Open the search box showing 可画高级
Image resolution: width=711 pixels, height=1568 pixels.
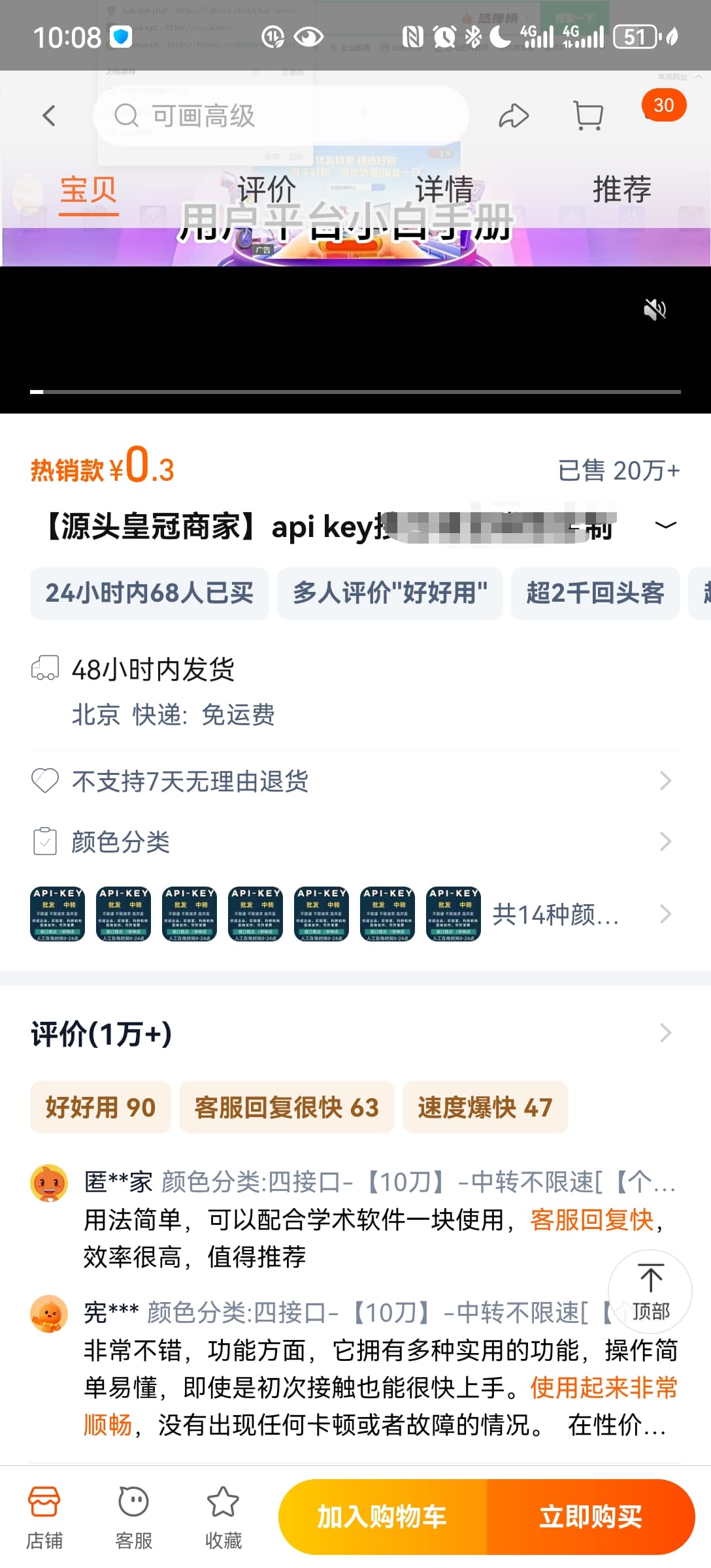click(281, 116)
